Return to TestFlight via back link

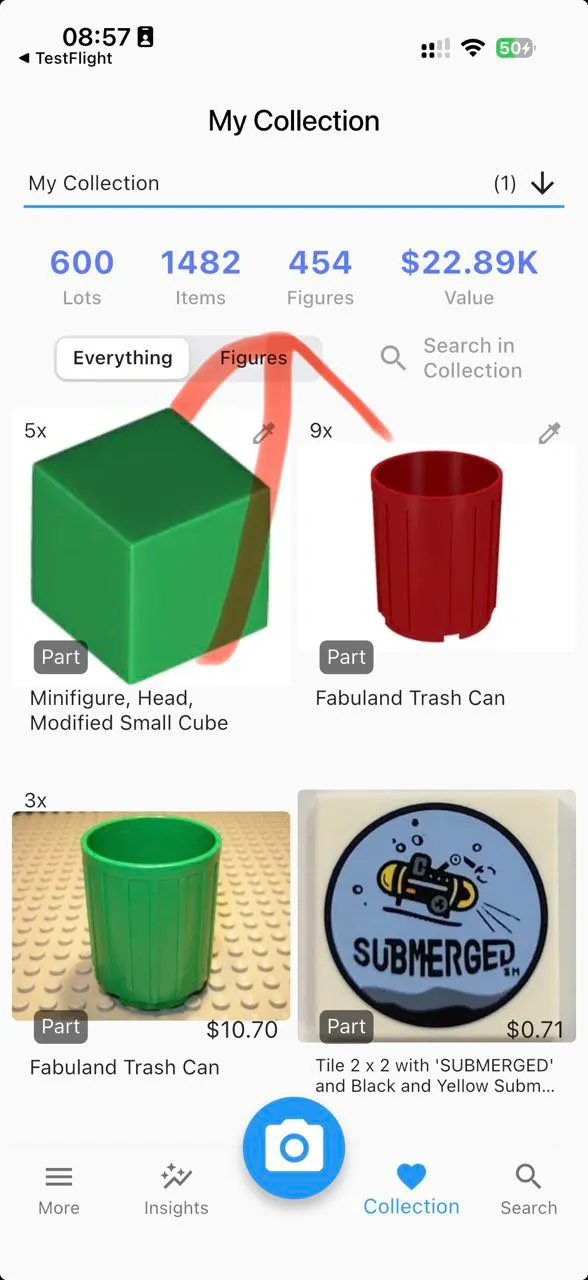(x=66, y=59)
